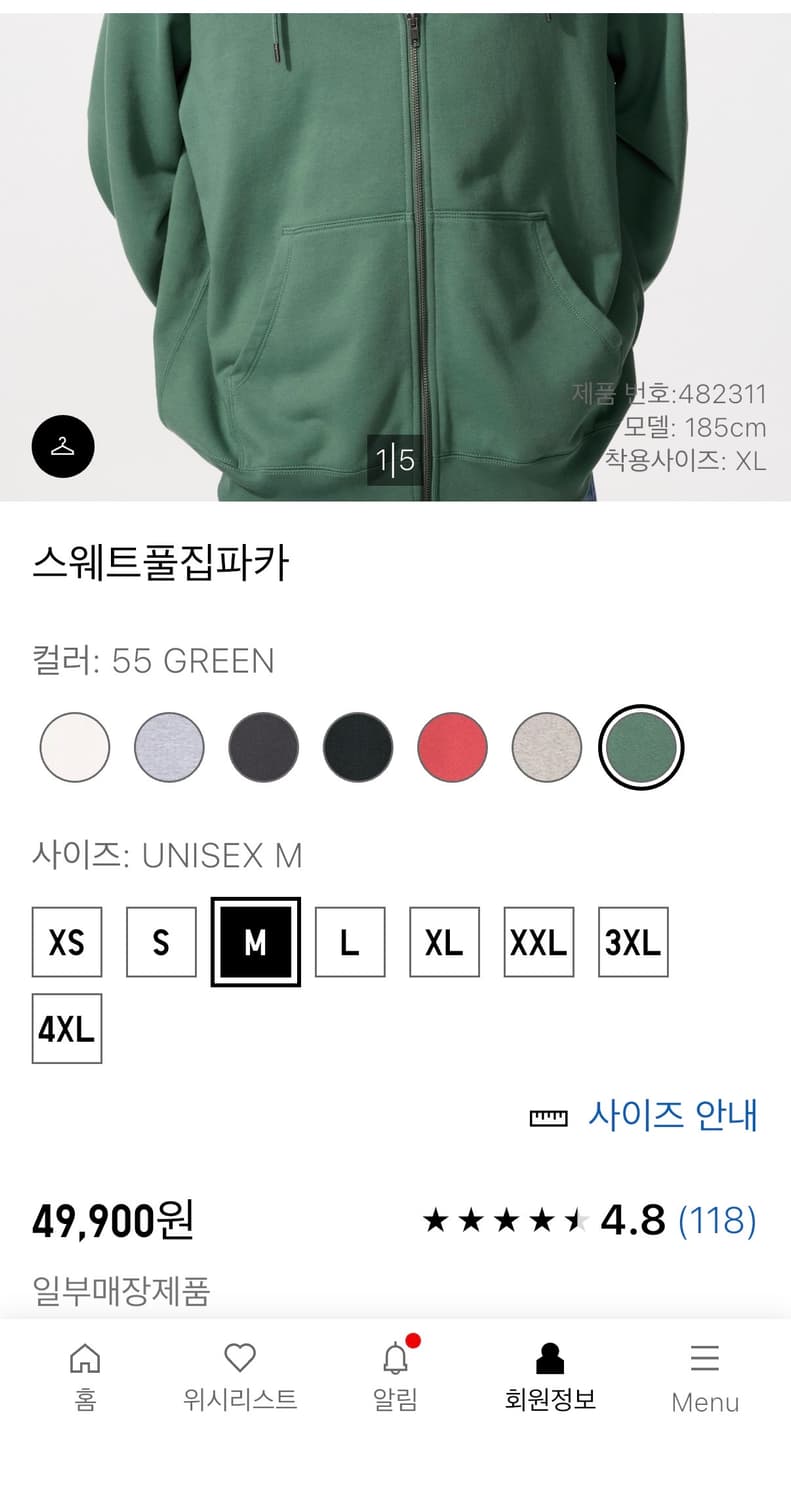
Task: Pick the light gray heather color swatch
Action: [169, 748]
